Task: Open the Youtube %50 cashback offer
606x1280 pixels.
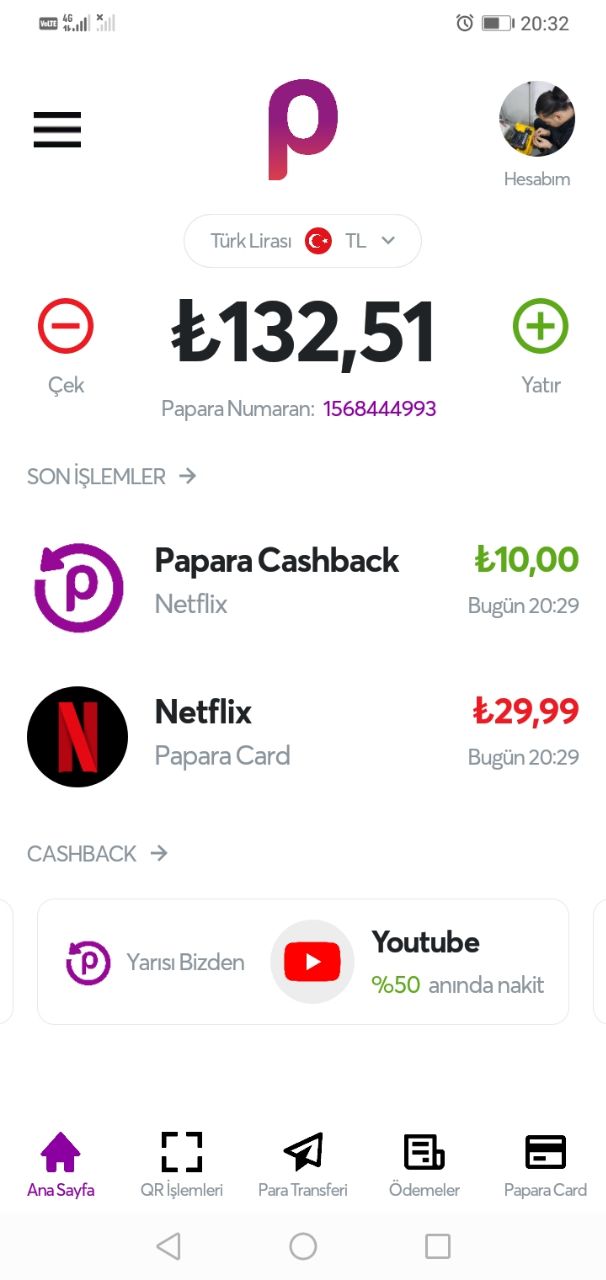Action: 303,962
